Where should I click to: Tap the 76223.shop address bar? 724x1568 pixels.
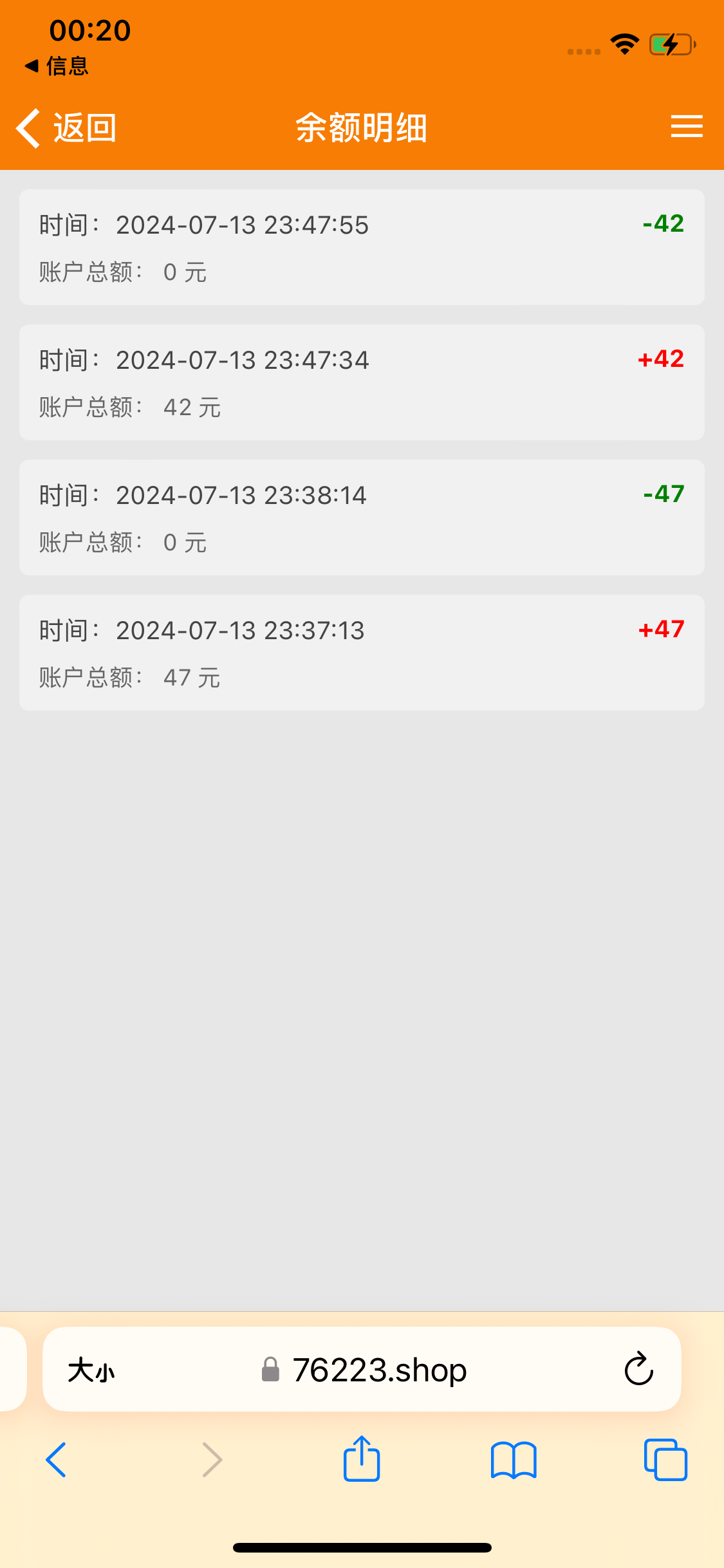(x=380, y=1370)
